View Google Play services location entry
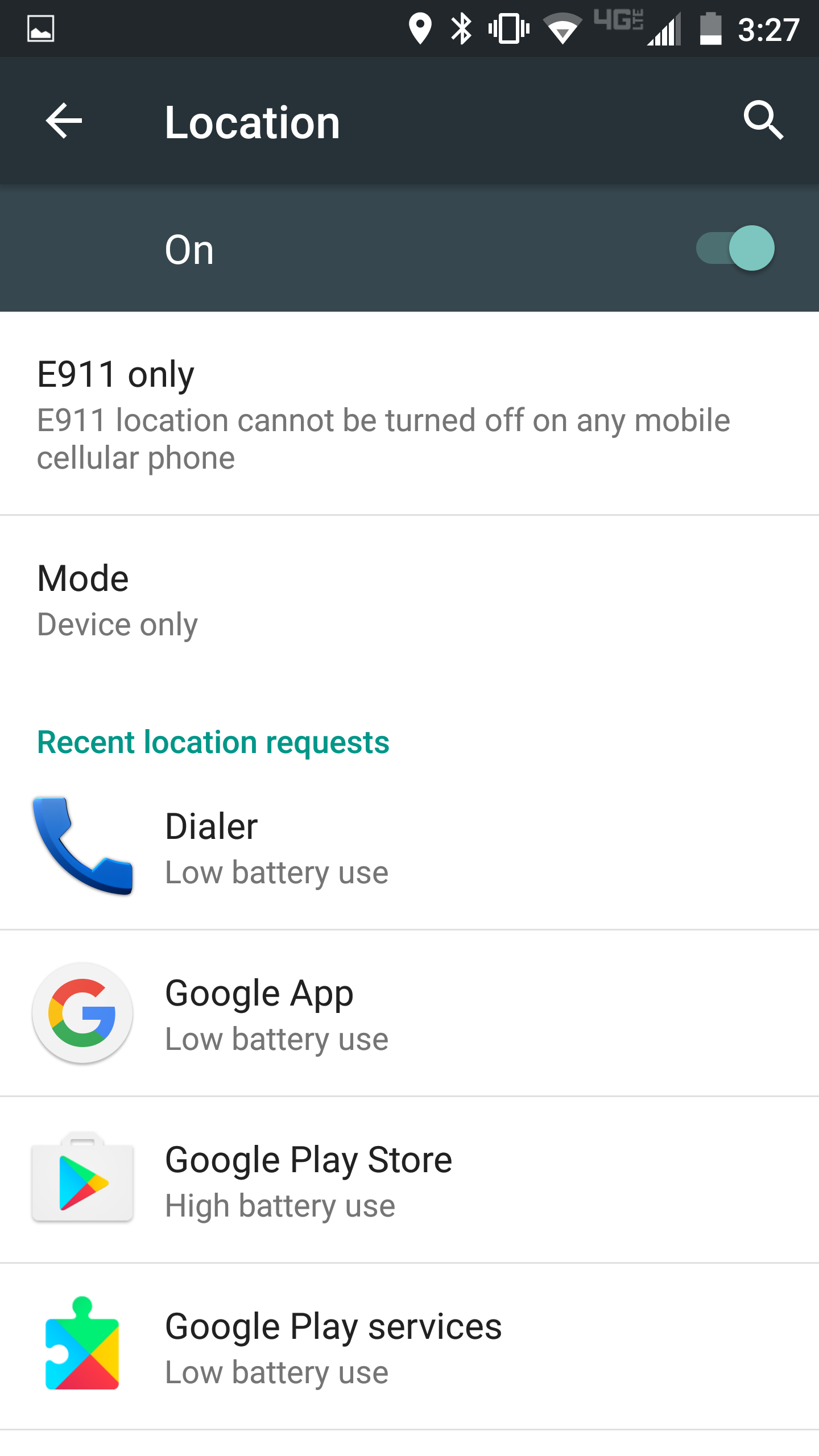 [x=409, y=1347]
